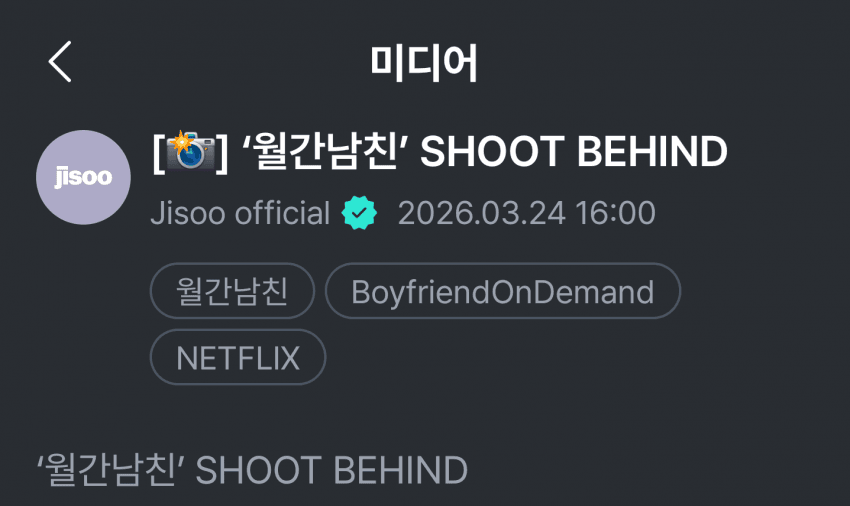
Task: Select the 월간남친 tag chip
Action: pyautogui.click(x=232, y=291)
